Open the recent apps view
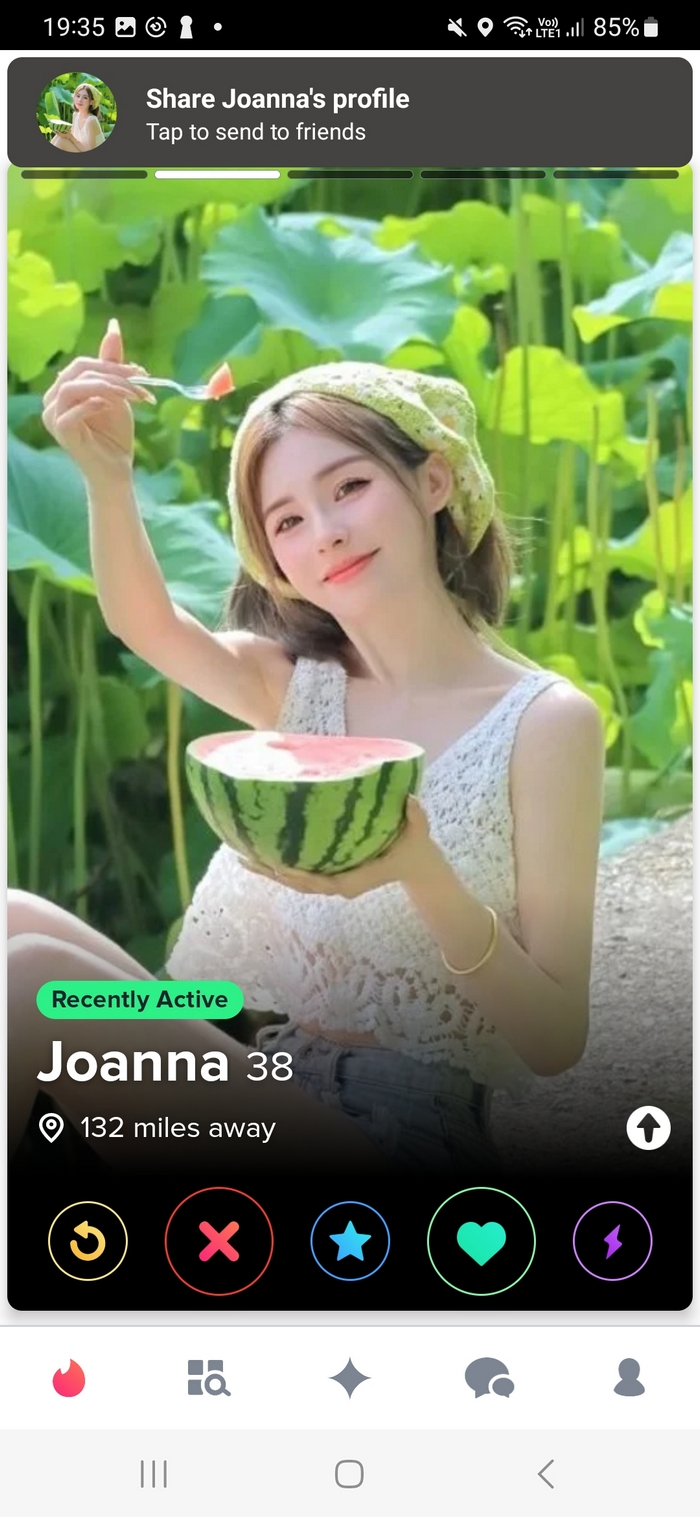The image size is (700, 1517). coord(153,1473)
